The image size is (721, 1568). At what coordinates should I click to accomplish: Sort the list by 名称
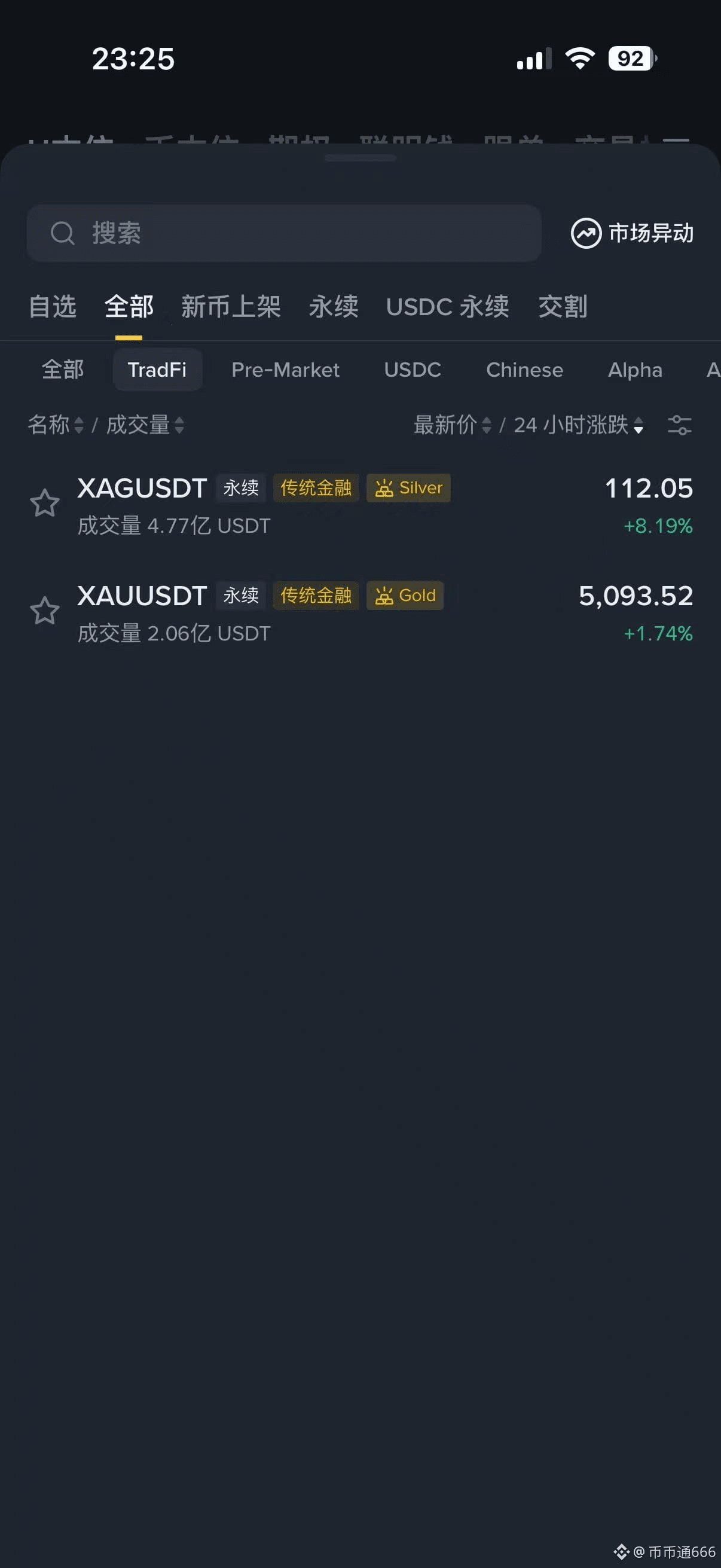pos(56,424)
